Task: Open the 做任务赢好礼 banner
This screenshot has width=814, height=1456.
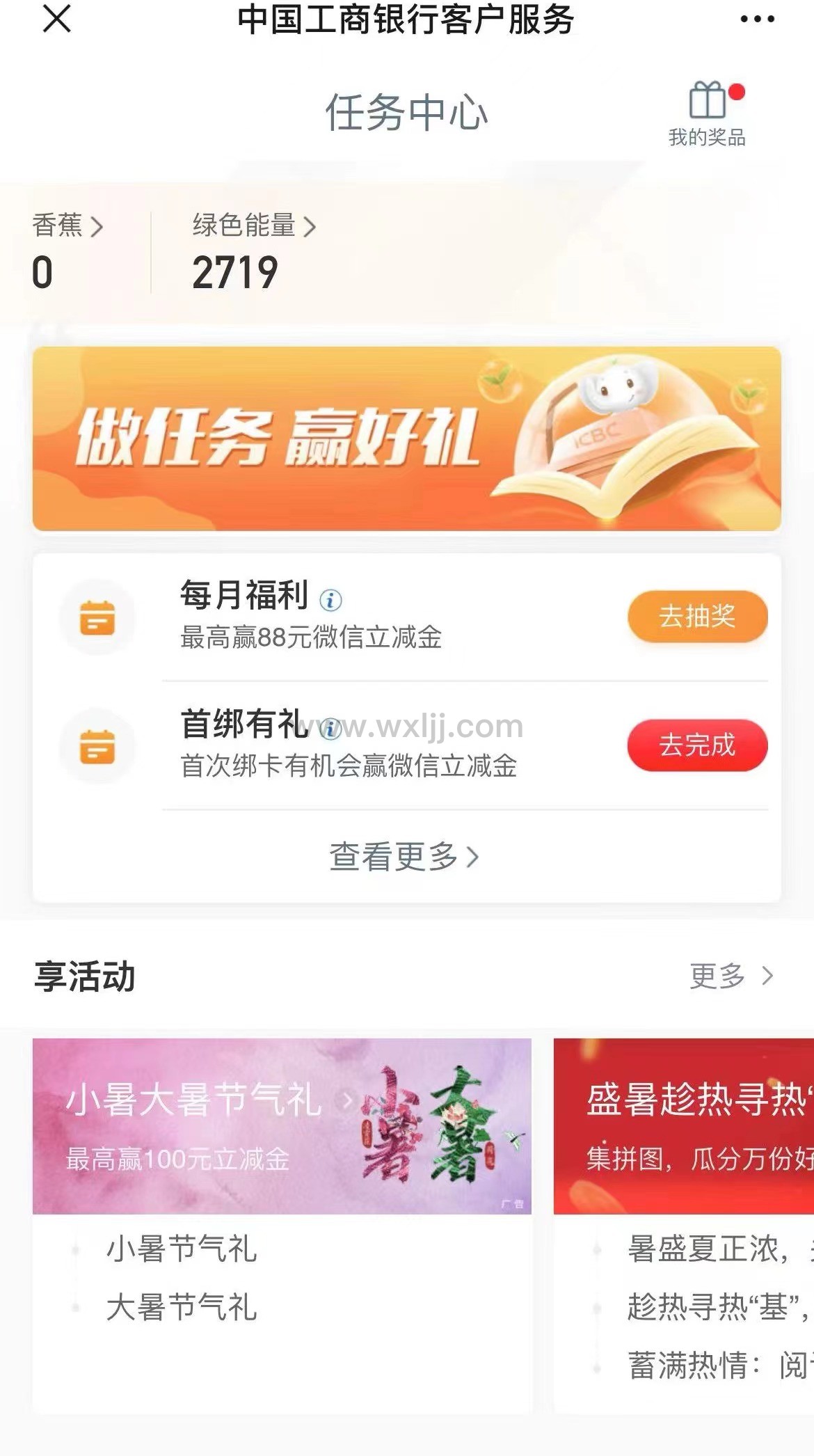Action: [x=407, y=438]
